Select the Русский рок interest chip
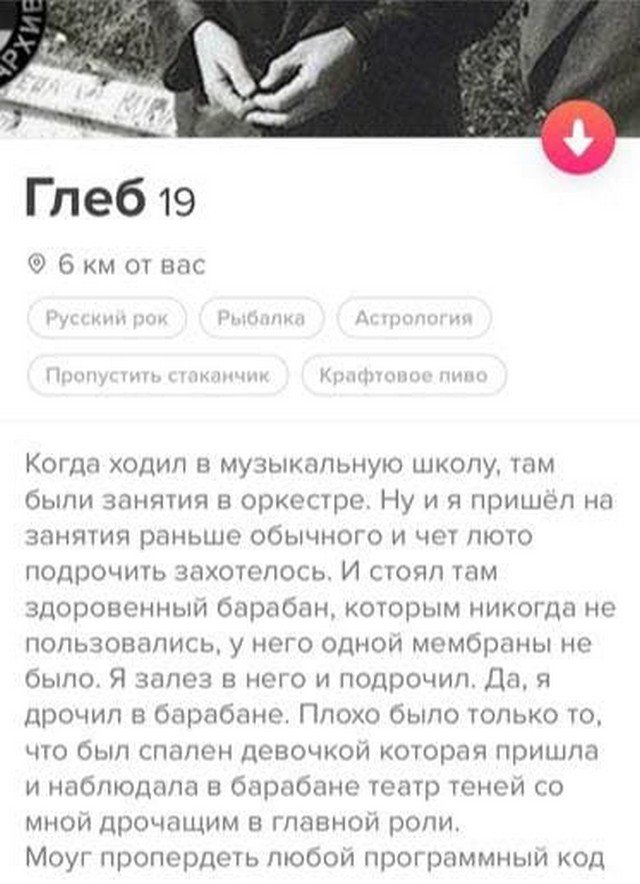This screenshot has width=640, height=884. pyautogui.click(x=109, y=318)
